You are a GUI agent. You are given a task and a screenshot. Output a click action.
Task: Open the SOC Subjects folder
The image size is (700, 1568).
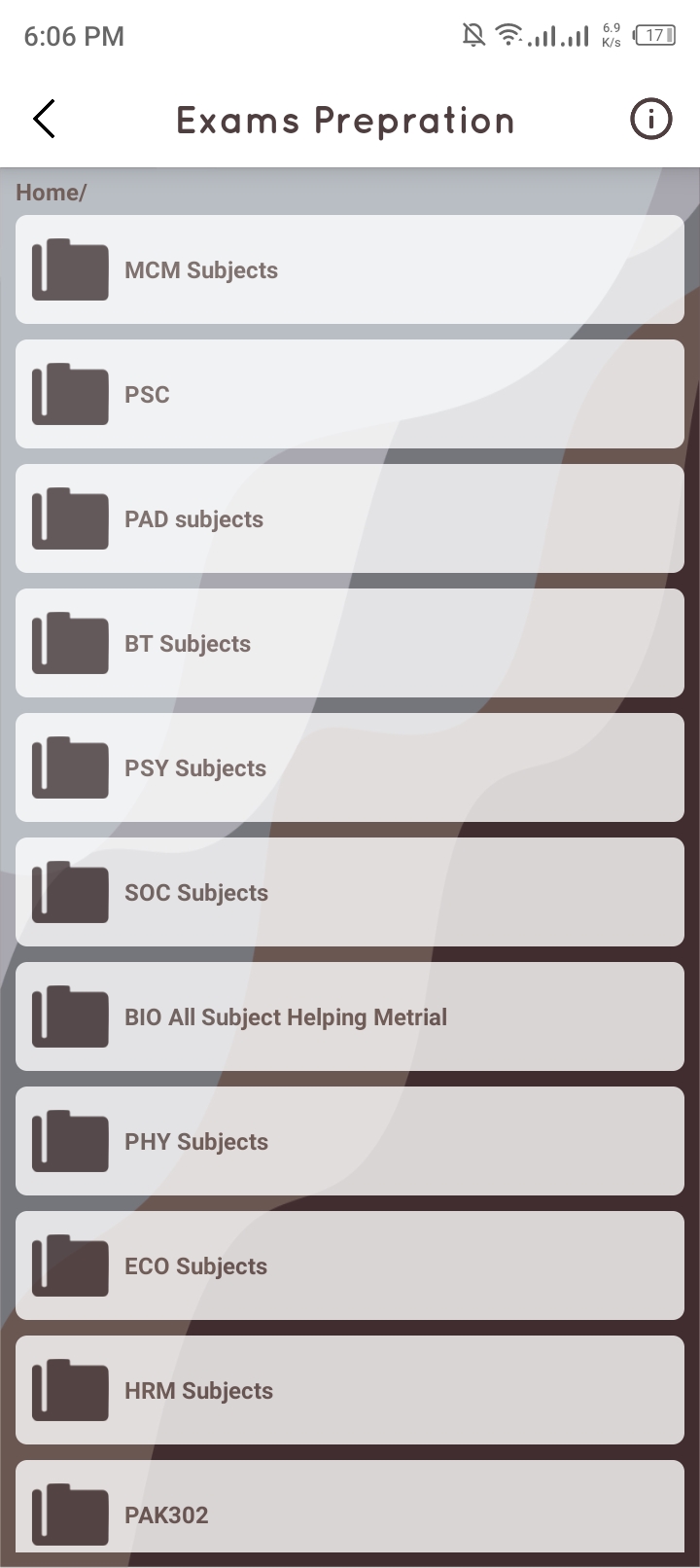pyautogui.click(x=350, y=892)
